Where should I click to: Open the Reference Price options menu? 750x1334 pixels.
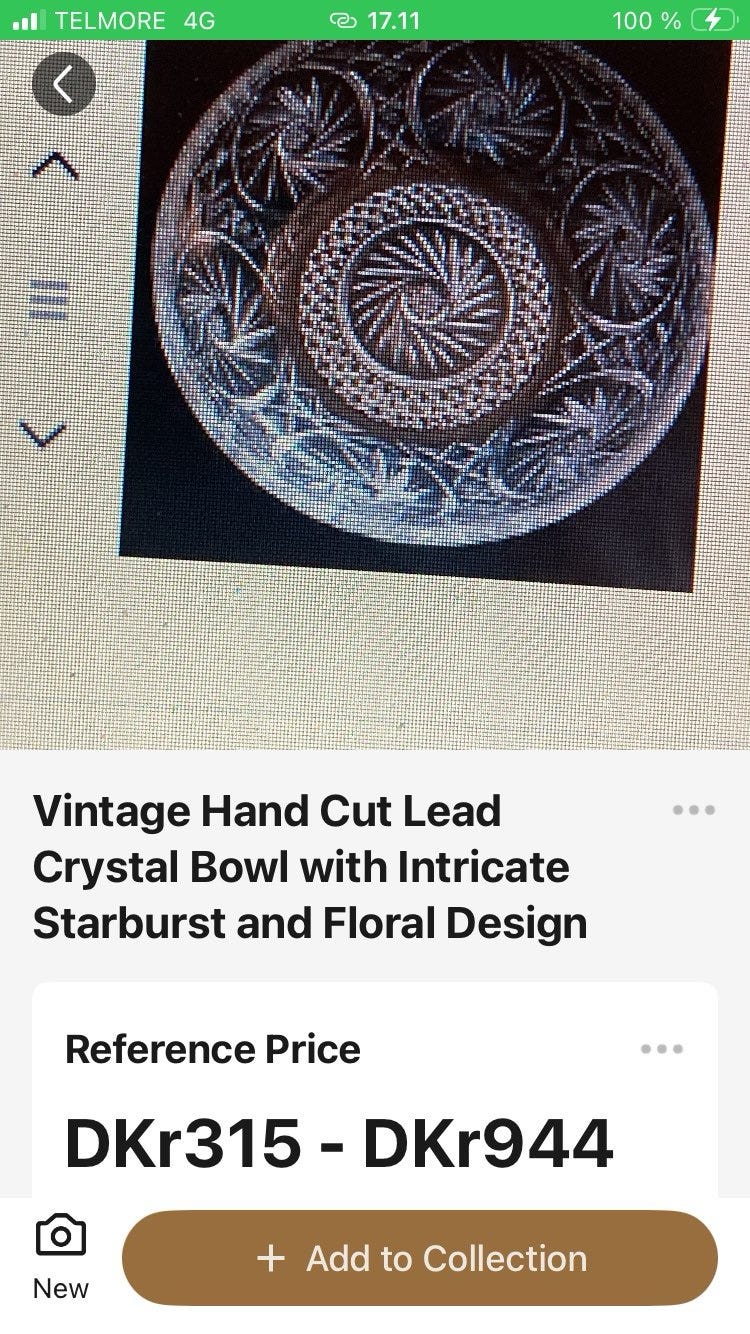662,1049
